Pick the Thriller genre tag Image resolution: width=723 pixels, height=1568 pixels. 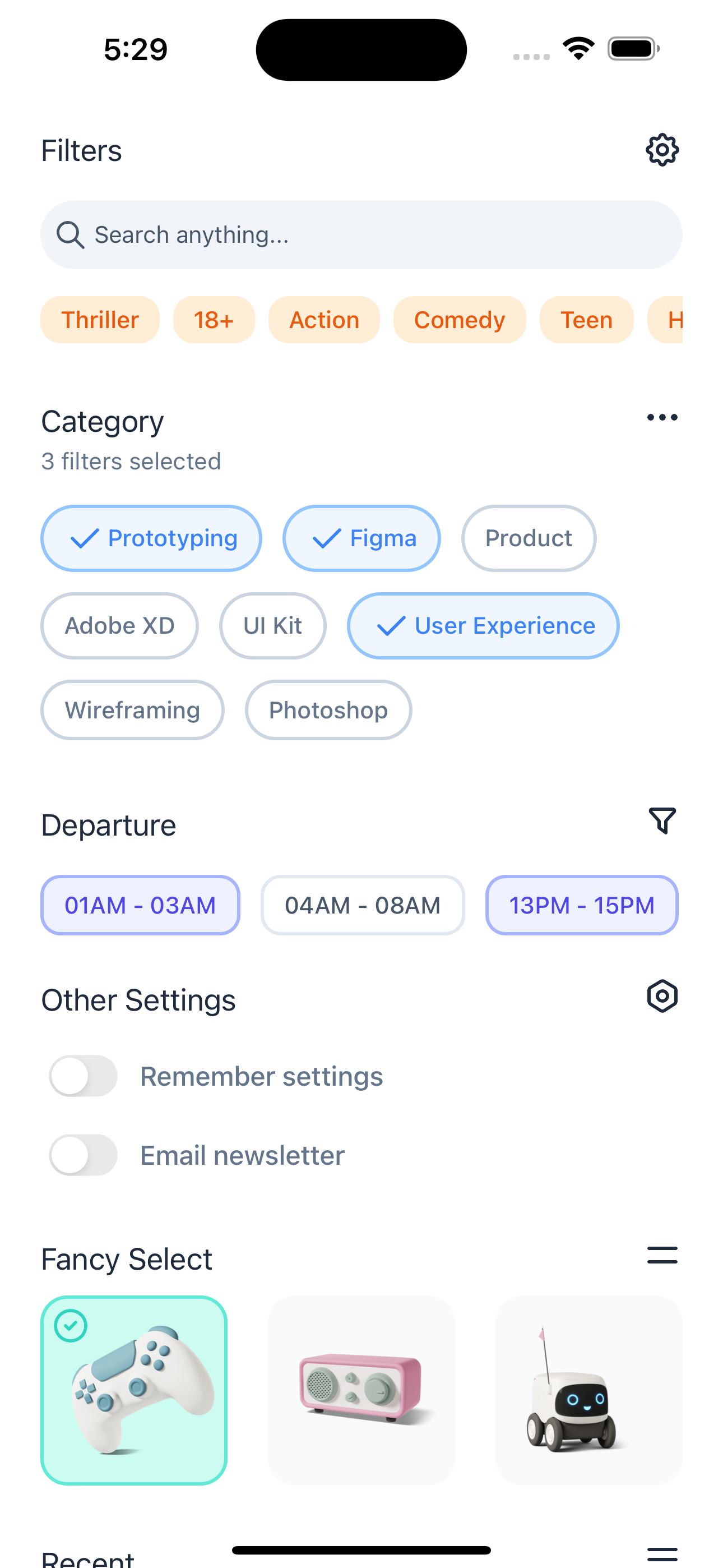pyautogui.click(x=100, y=320)
